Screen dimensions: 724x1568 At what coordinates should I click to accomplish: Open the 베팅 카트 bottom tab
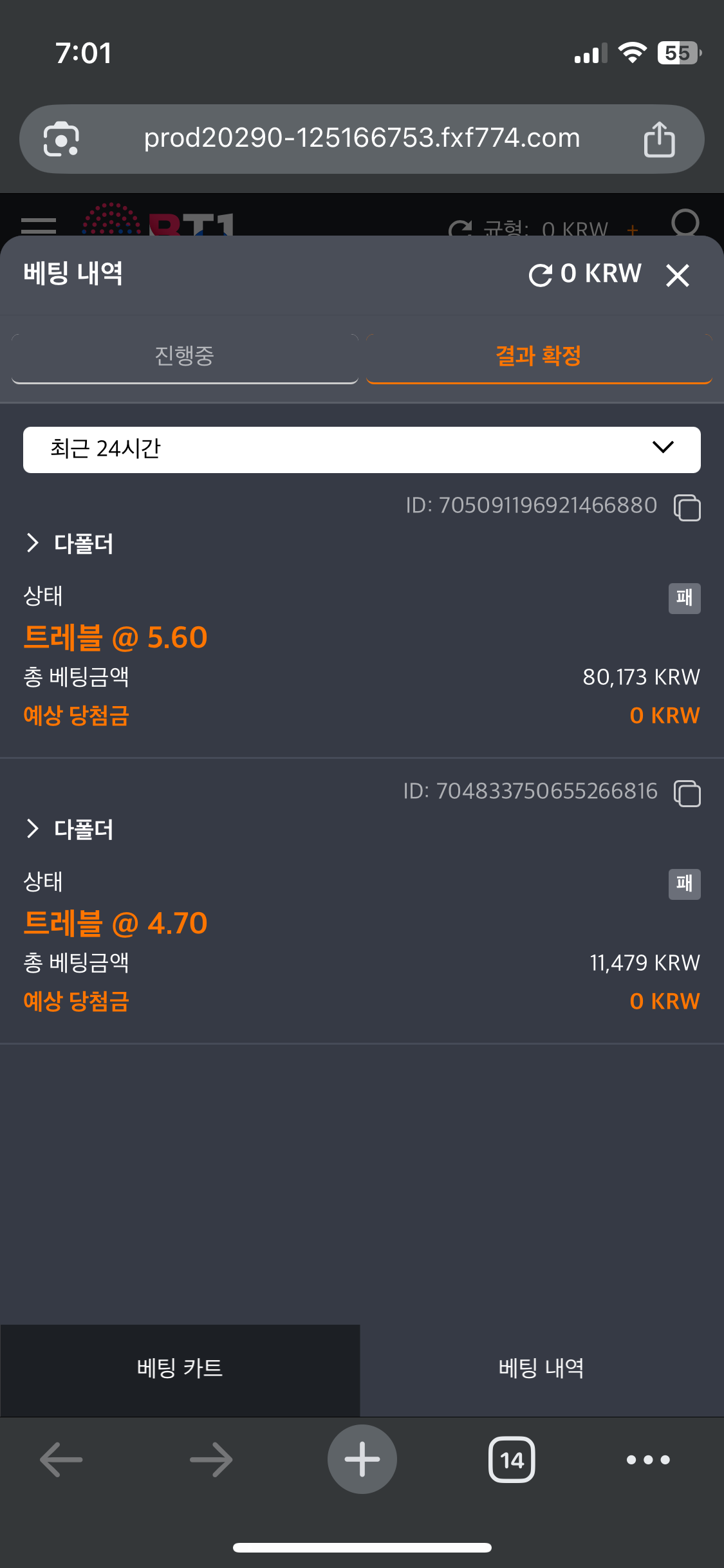tap(180, 1369)
